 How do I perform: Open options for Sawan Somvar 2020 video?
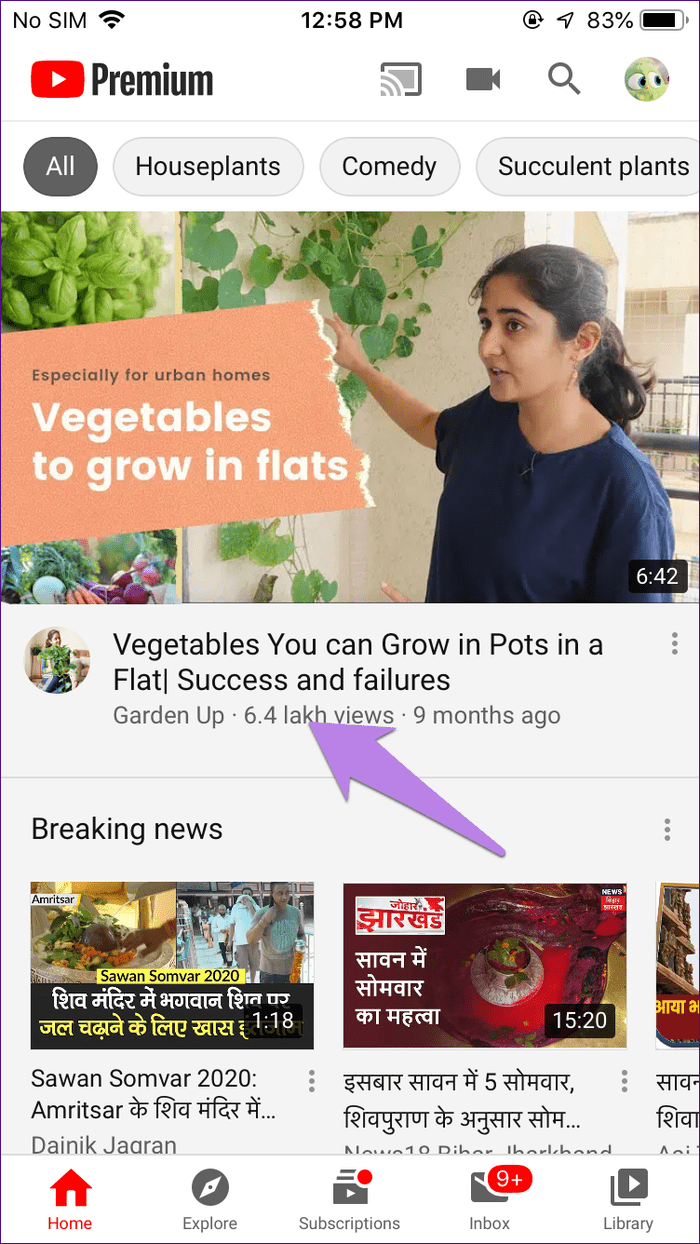312,1081
